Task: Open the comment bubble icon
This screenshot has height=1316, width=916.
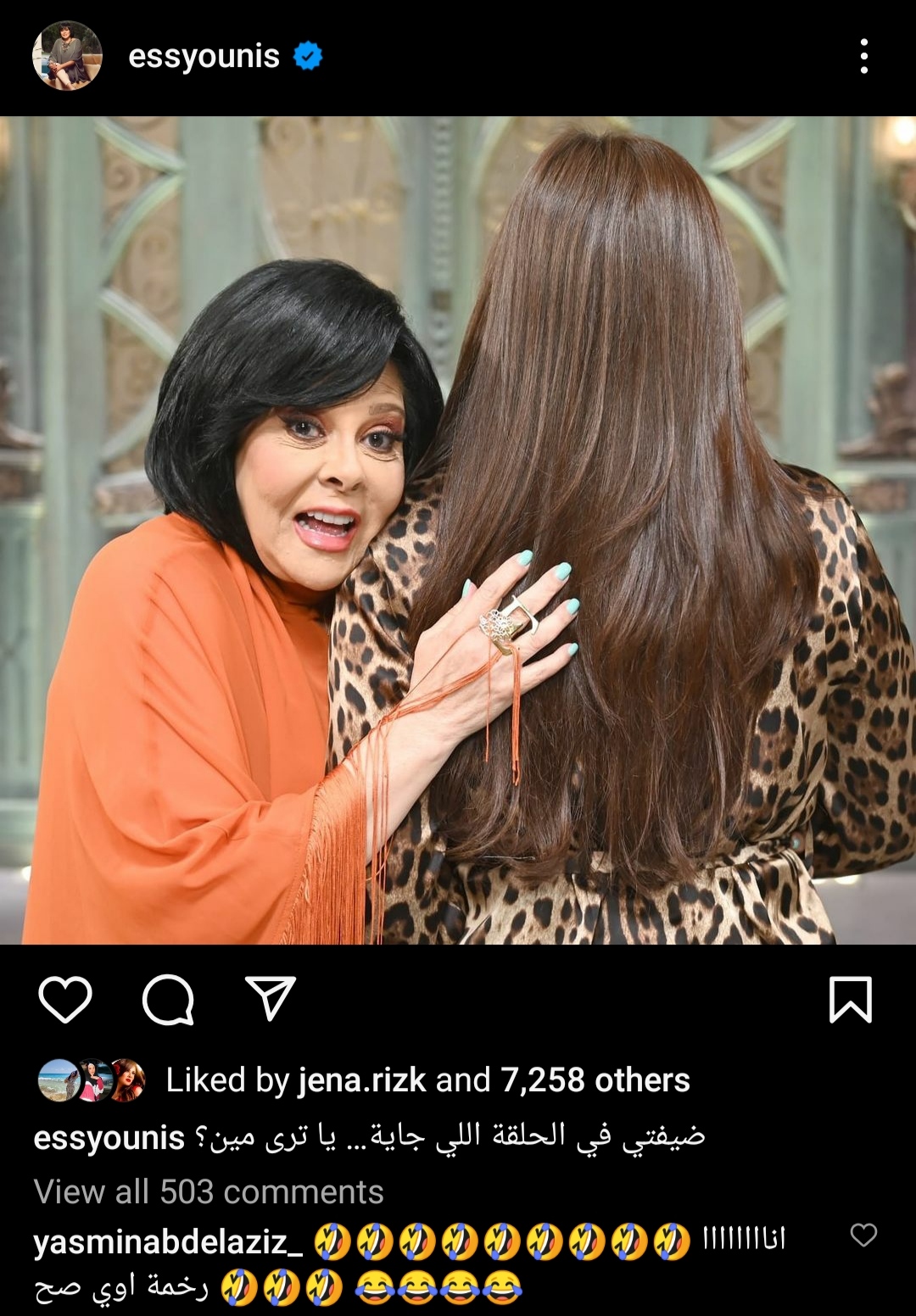Action: tap(168, 999)
